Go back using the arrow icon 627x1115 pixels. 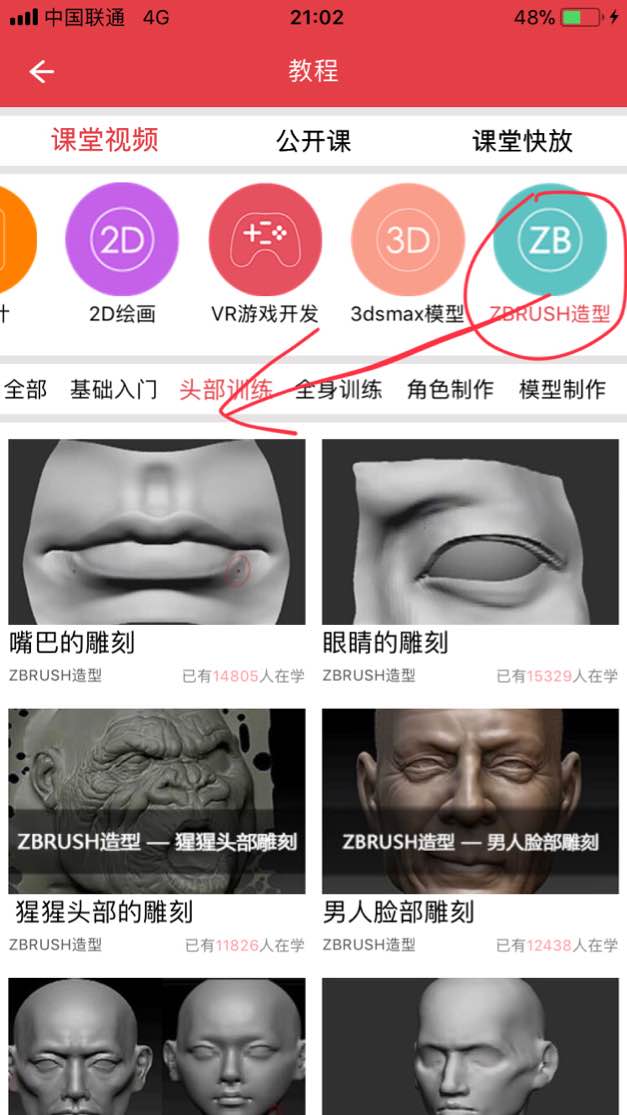(41, 72)
